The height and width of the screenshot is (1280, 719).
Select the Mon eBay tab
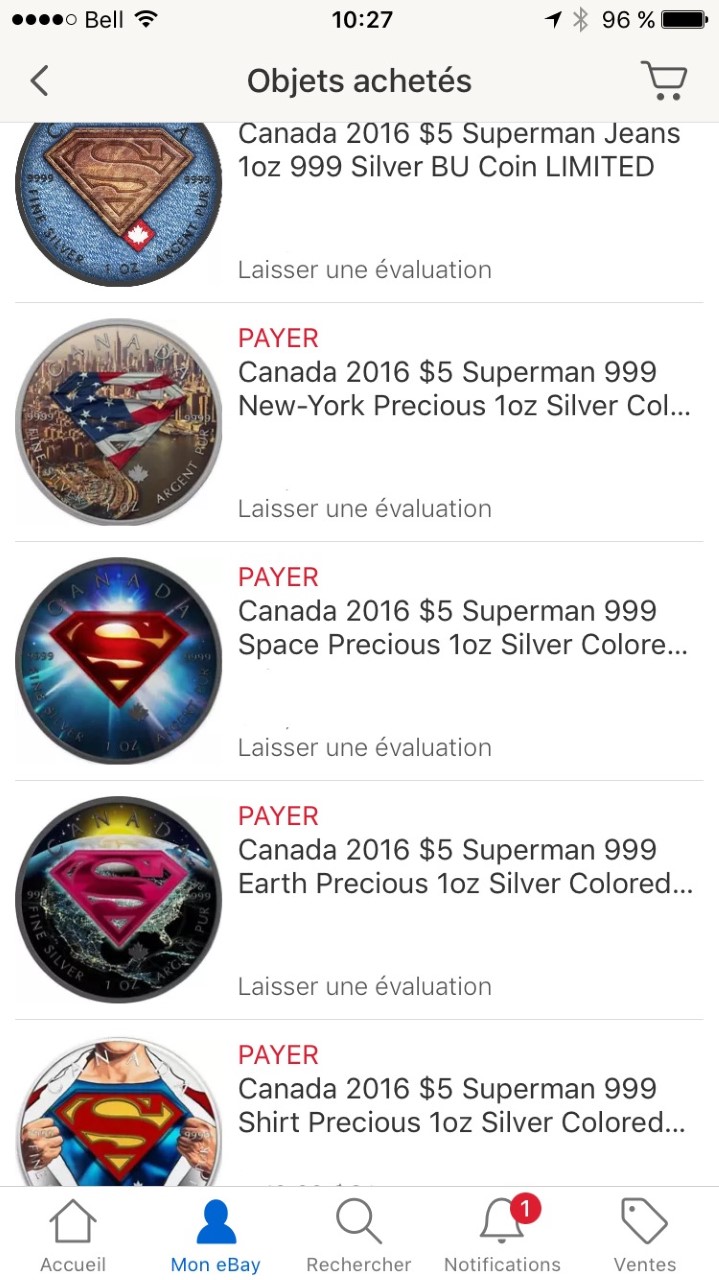click(215, 1236)
